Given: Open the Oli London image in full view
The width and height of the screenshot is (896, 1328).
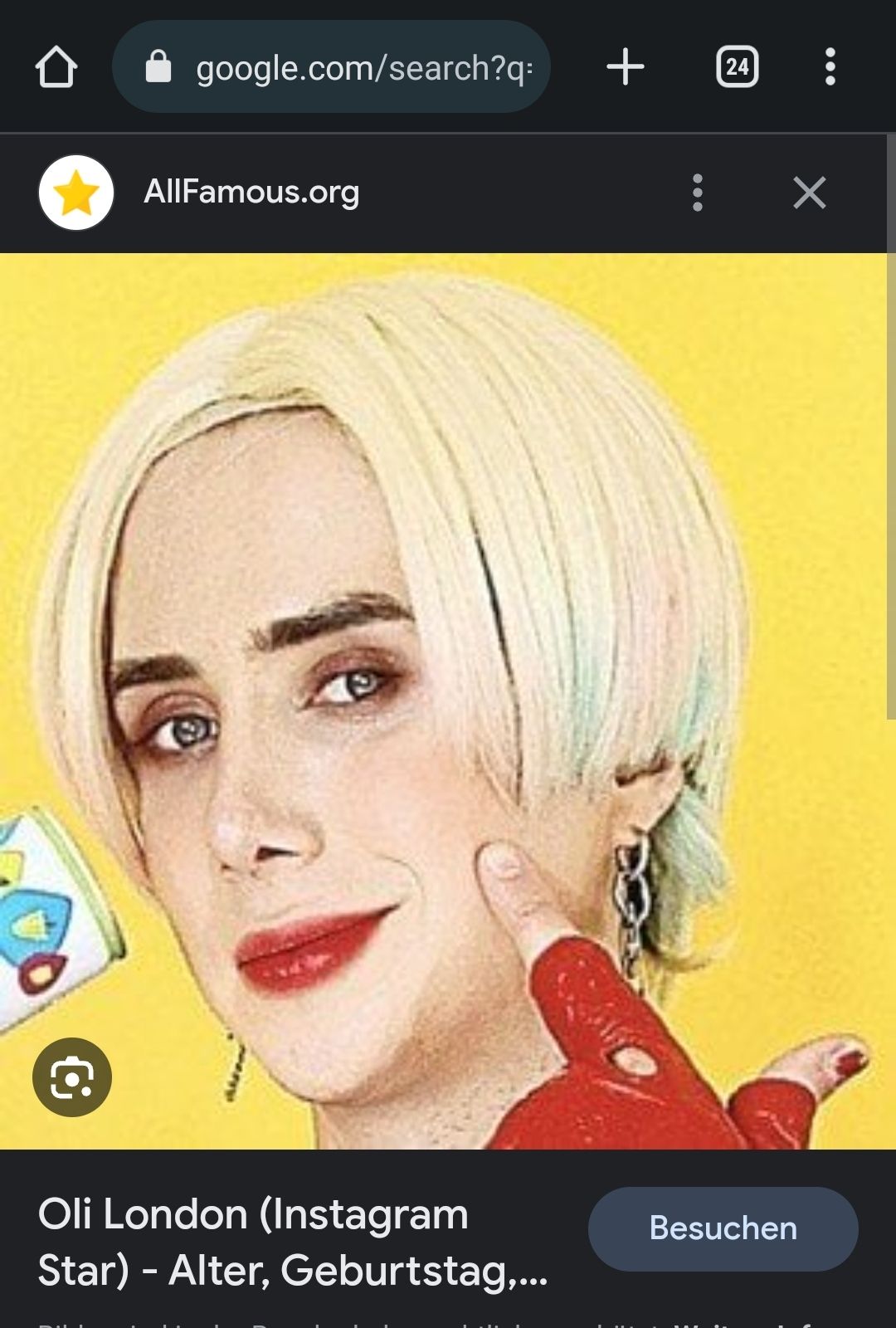Looking at the screenshot, I should (448, 664).
